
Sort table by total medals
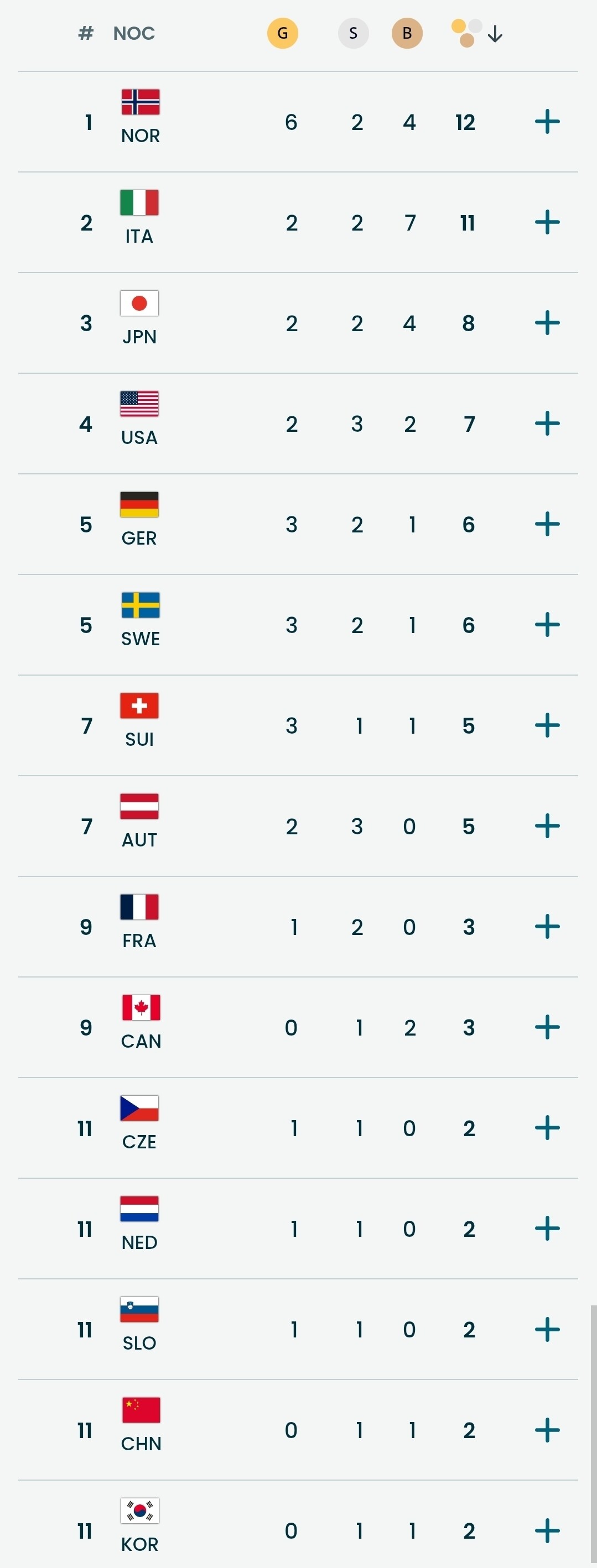click(x=476, y=33)
